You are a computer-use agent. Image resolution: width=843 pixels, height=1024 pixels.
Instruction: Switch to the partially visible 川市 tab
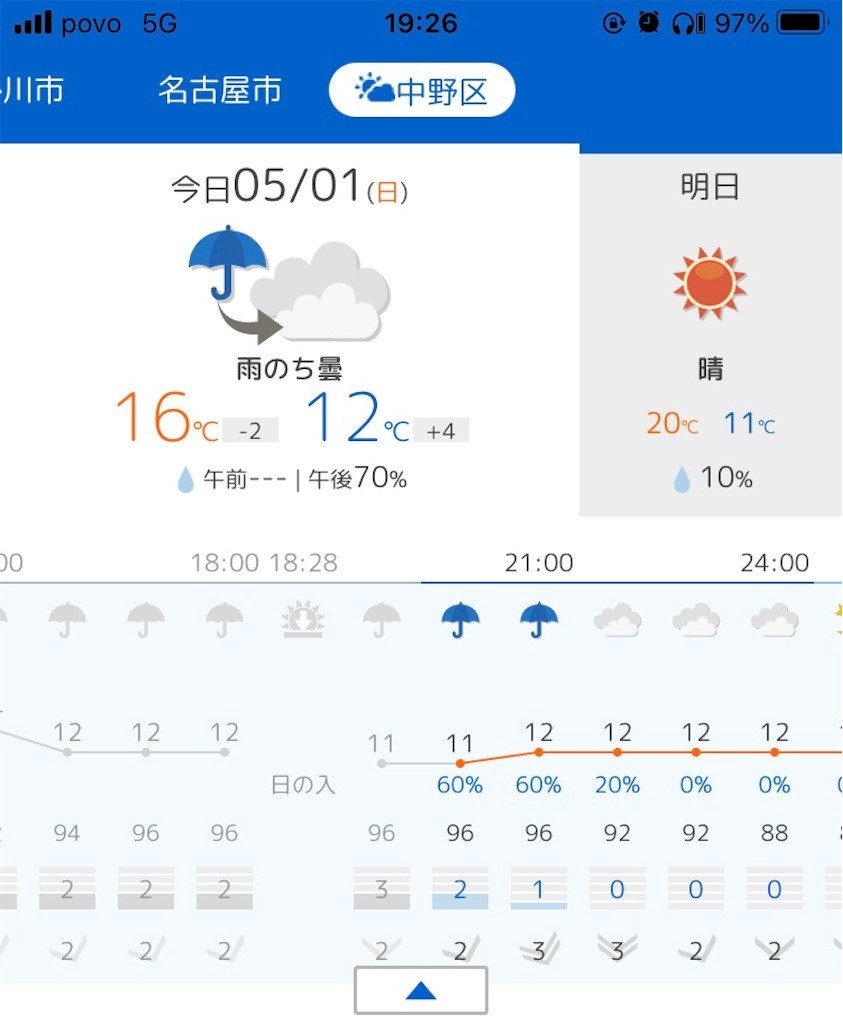32,91
